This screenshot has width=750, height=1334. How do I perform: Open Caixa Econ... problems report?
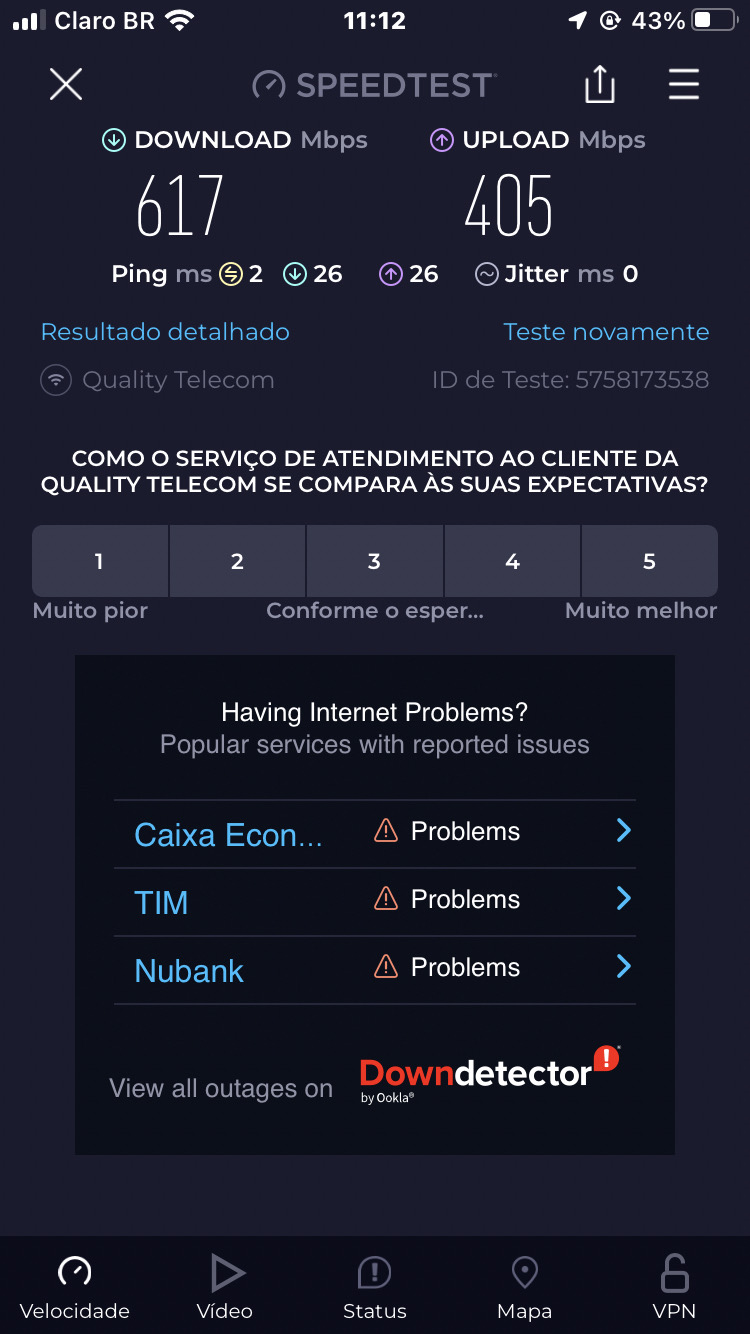(x=375, y=832)
